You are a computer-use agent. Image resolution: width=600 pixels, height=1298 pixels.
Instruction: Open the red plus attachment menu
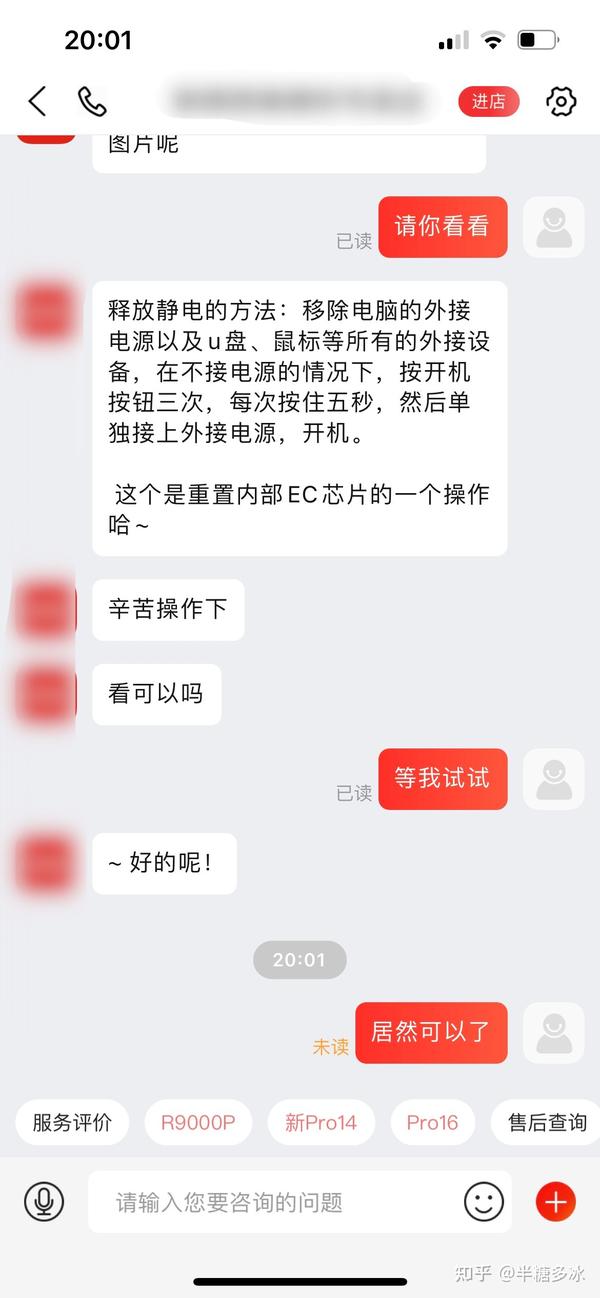point(556,1201)
